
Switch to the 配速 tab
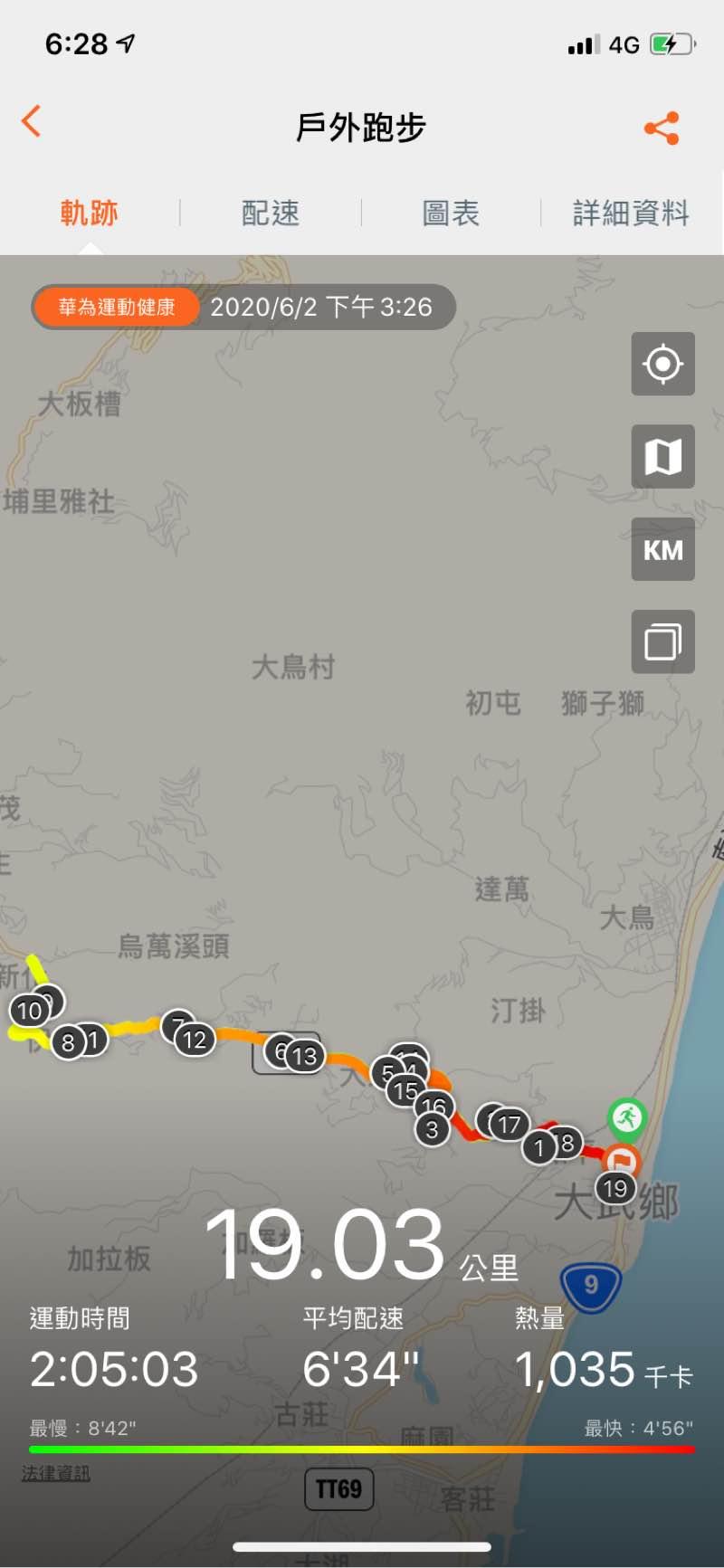click(270, 214)
